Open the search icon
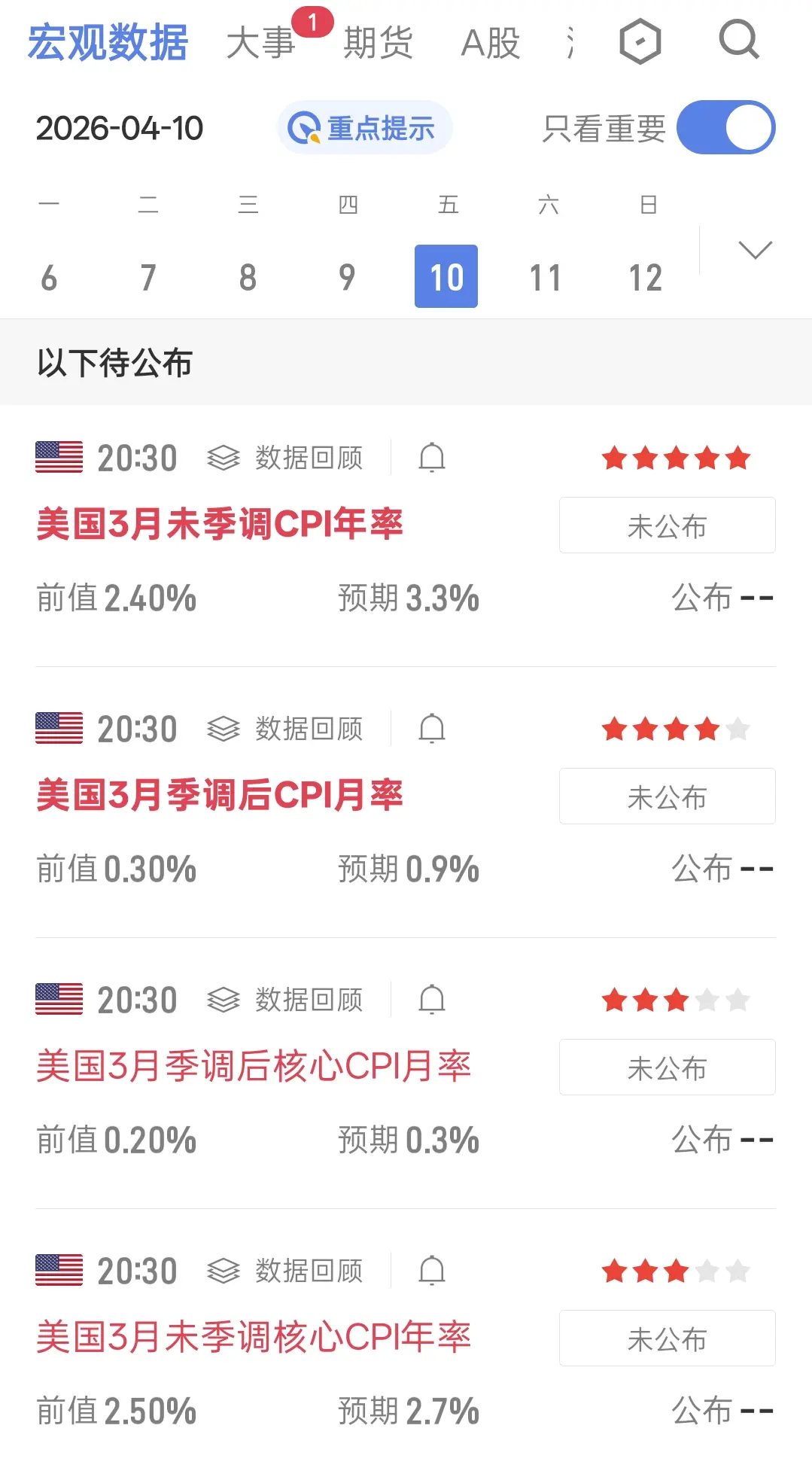Viewport: 812px width, 1477px height. (738, 41)
